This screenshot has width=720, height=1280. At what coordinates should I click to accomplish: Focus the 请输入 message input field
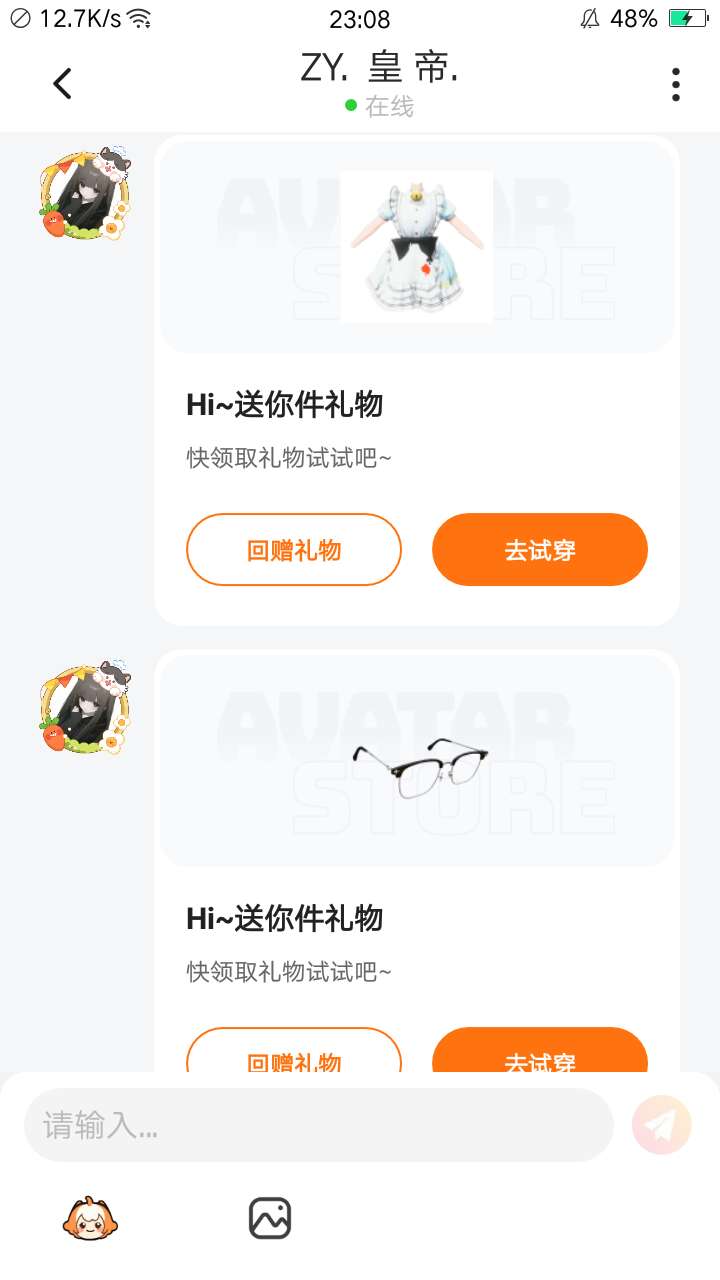(x=318, y=1125)
